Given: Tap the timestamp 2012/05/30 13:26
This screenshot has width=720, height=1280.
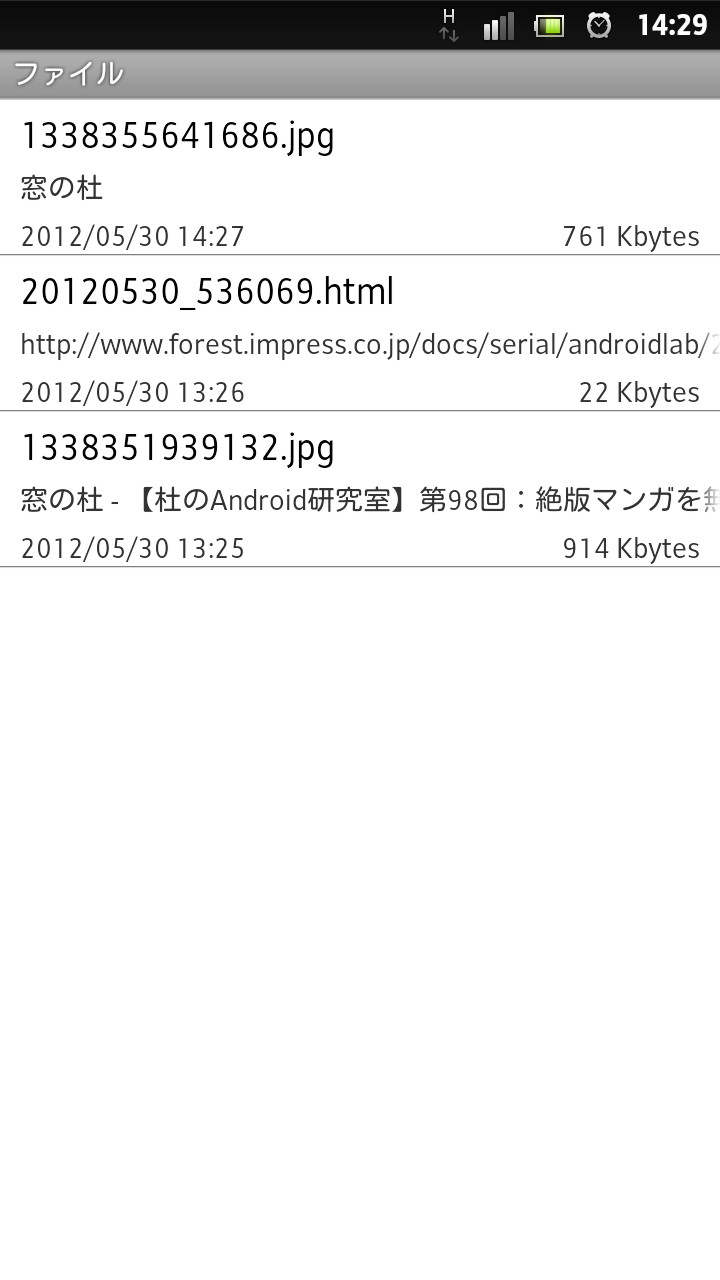Looking at the screenshot, I should click(131, 392).
